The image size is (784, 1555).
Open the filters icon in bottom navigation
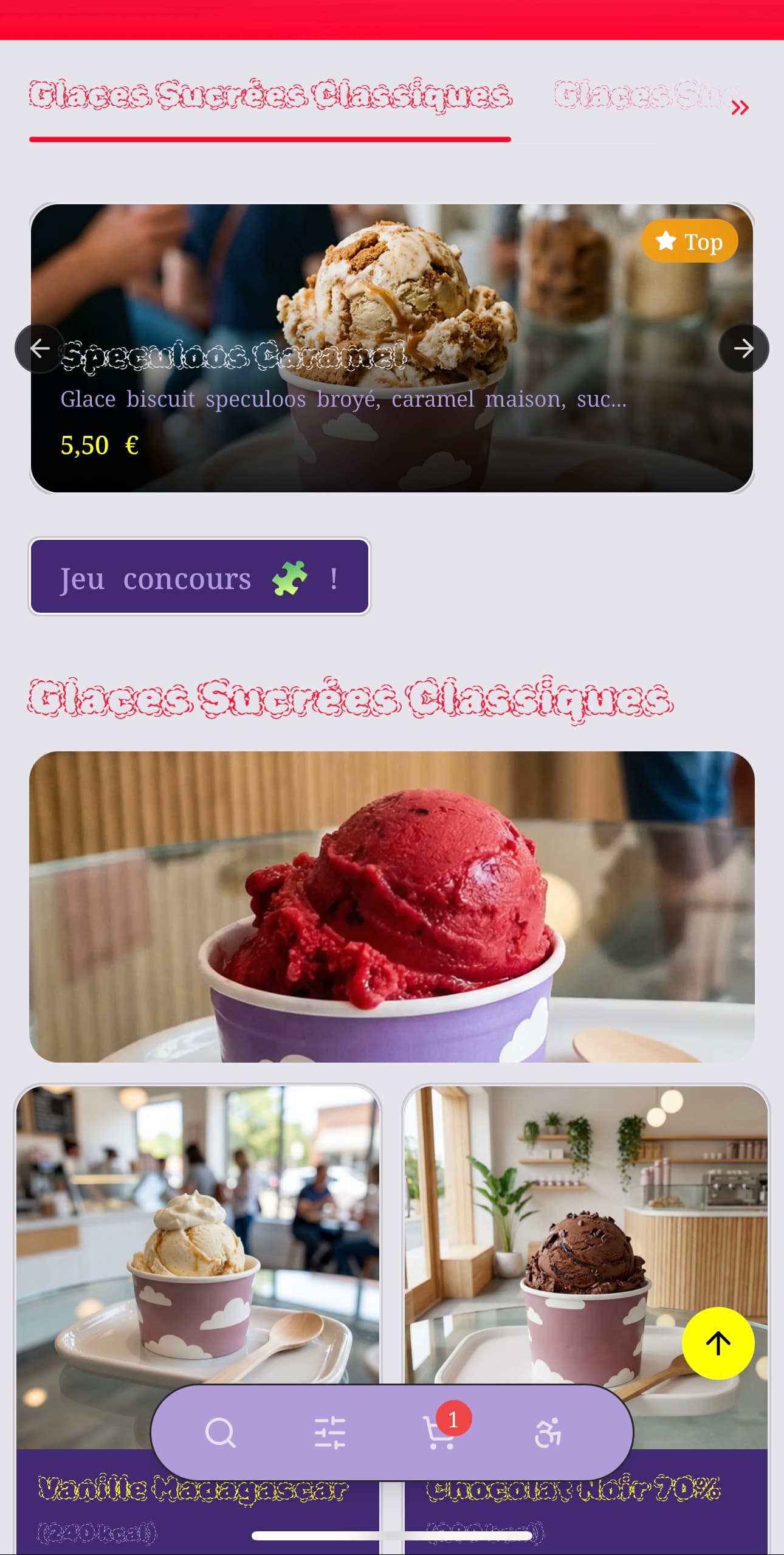[329, 1432]
